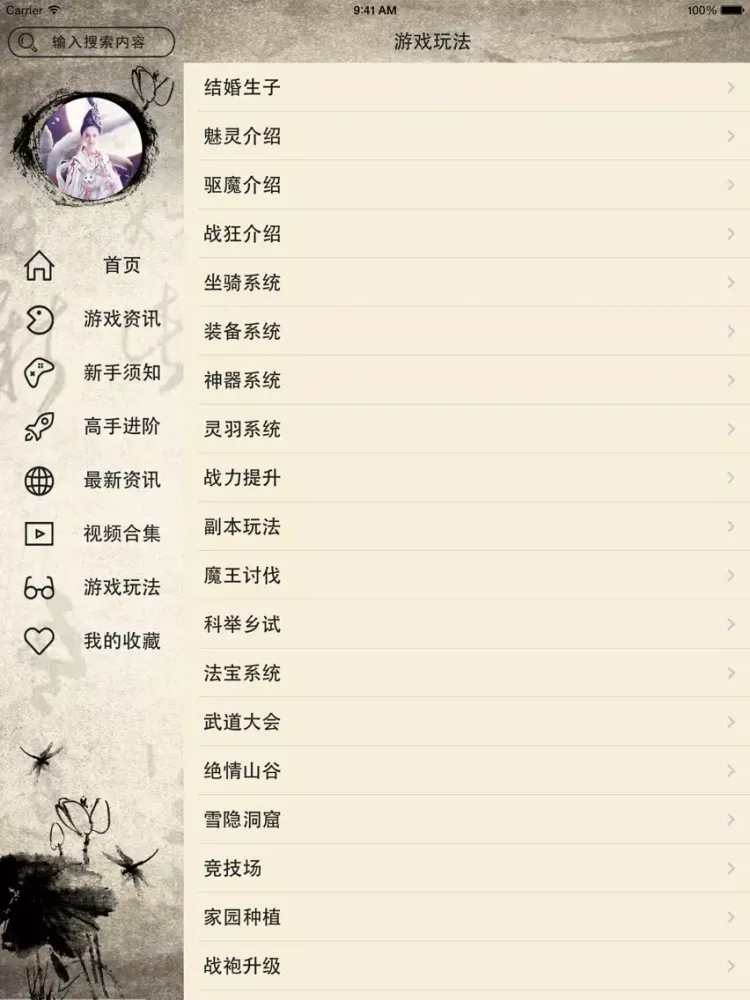Open 副本玩法 row
The height and width of the screenshot is (1000, 750).
click(x=466, y=527)
